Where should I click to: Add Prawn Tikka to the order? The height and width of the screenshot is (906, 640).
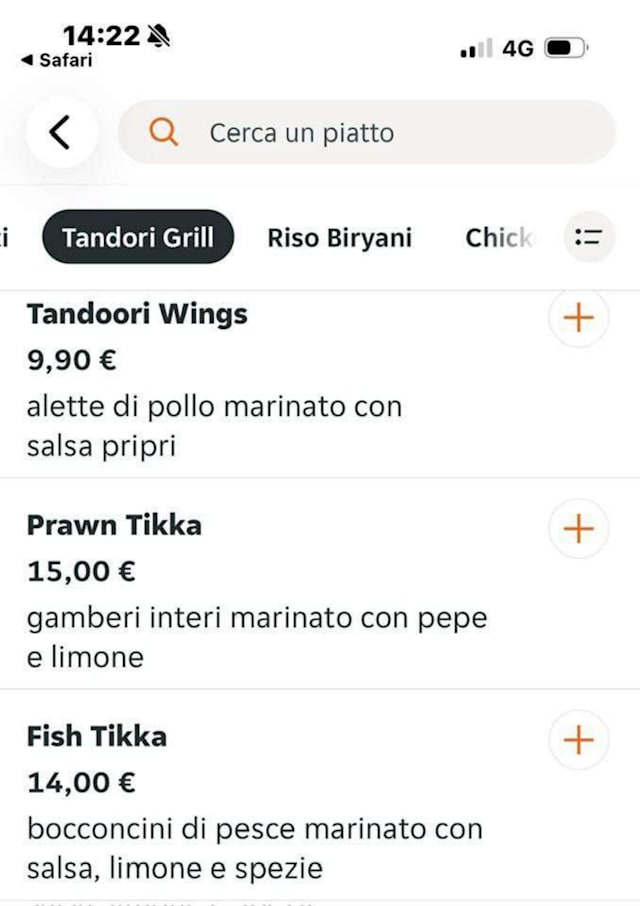(x=578, y=528)
